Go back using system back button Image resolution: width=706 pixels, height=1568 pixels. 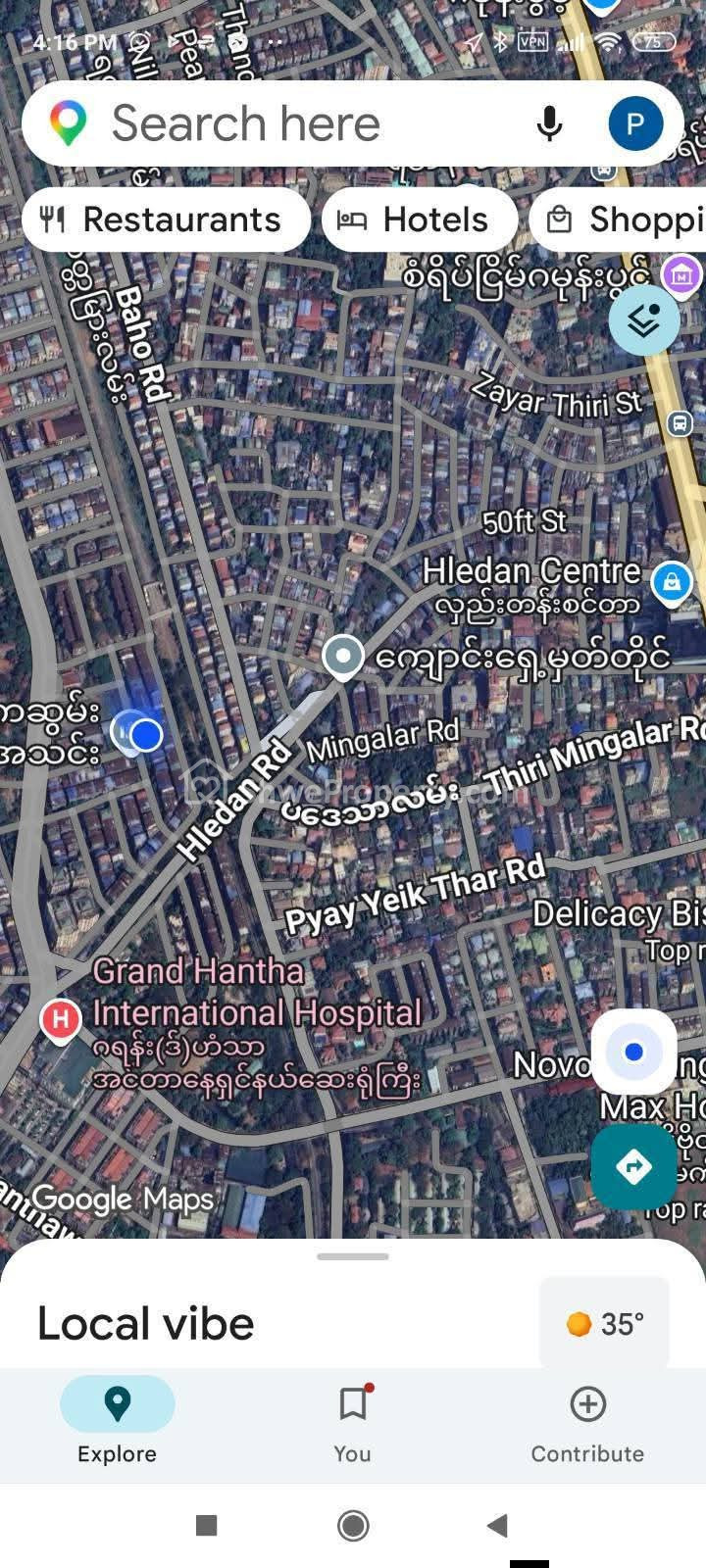tap(498, 1525)
